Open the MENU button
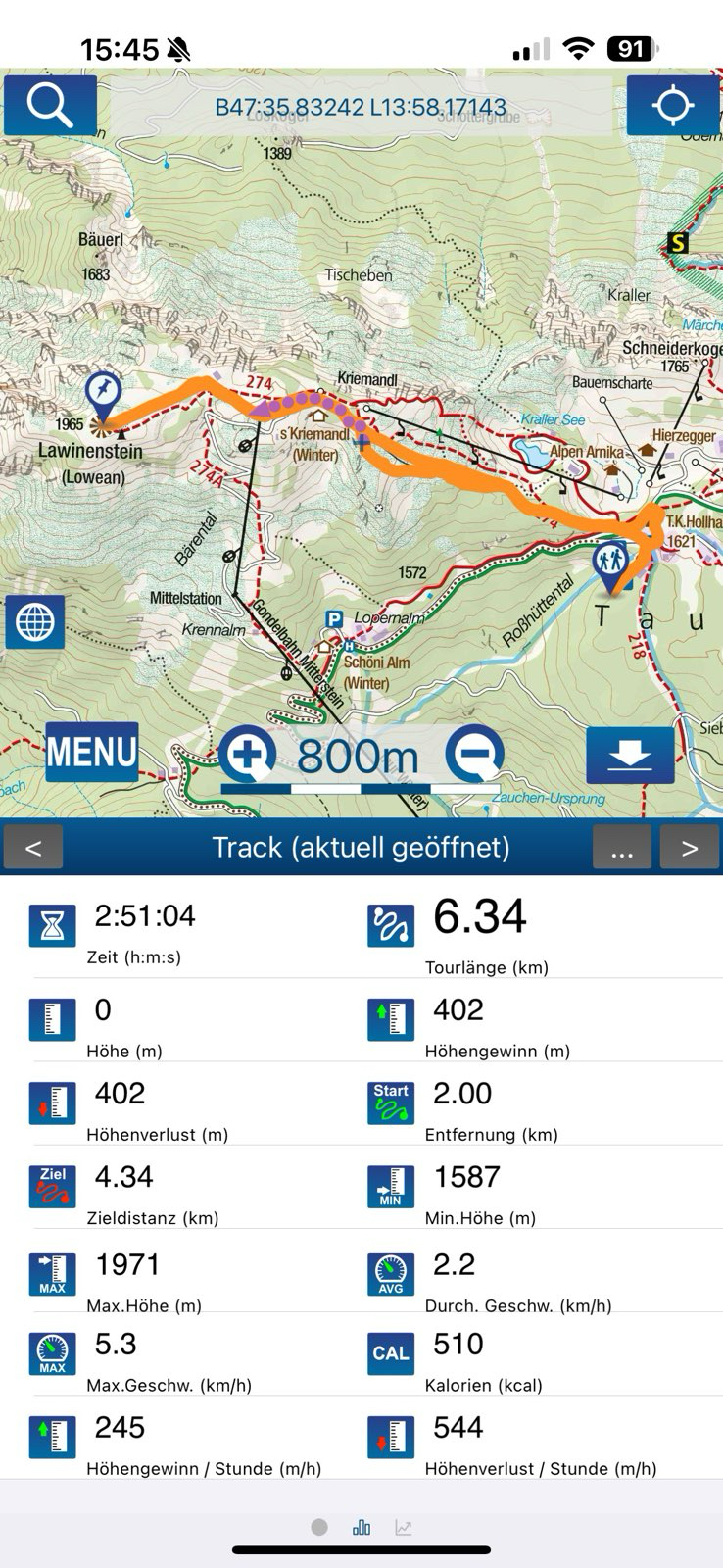Screen dimensions: 723x1568 pos(92,752)
